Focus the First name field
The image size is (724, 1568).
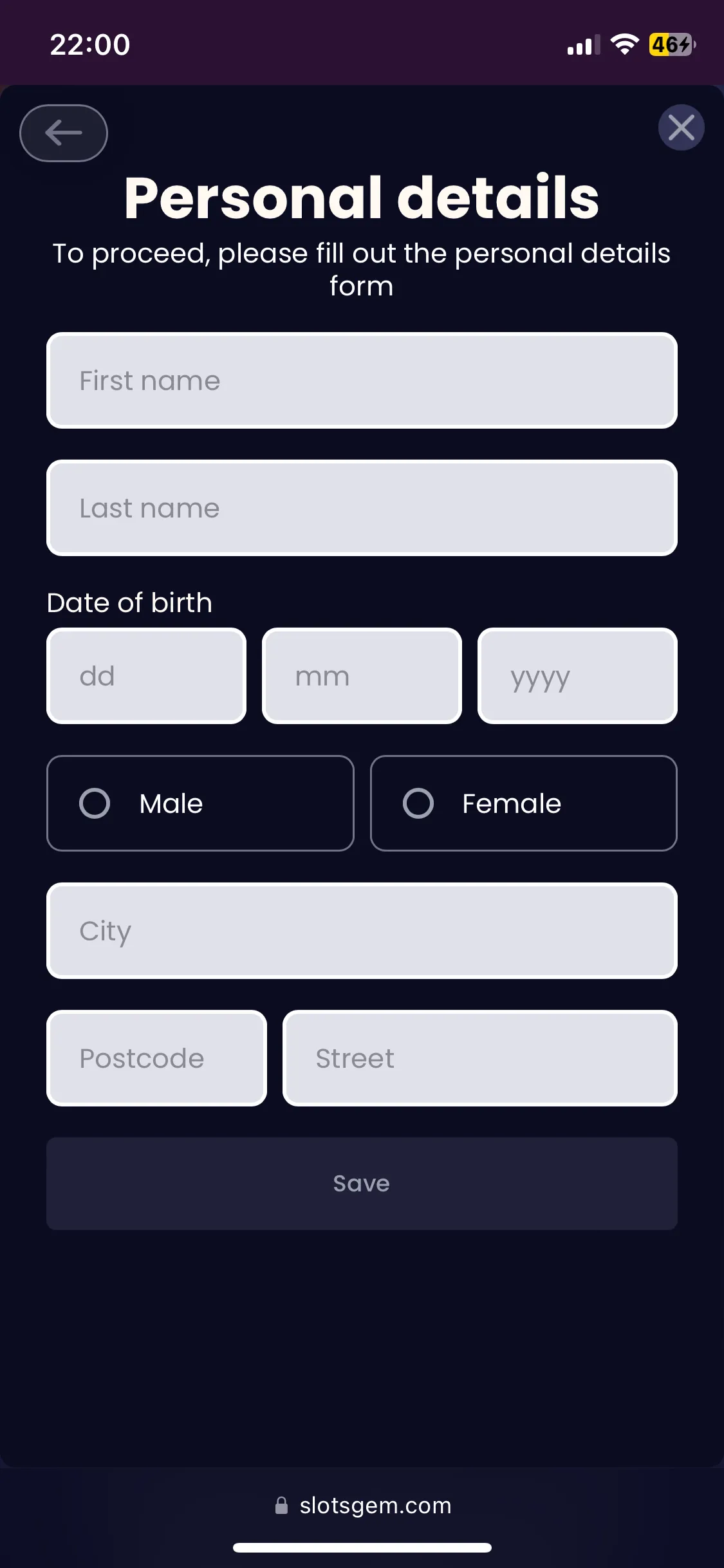point(362,380)
